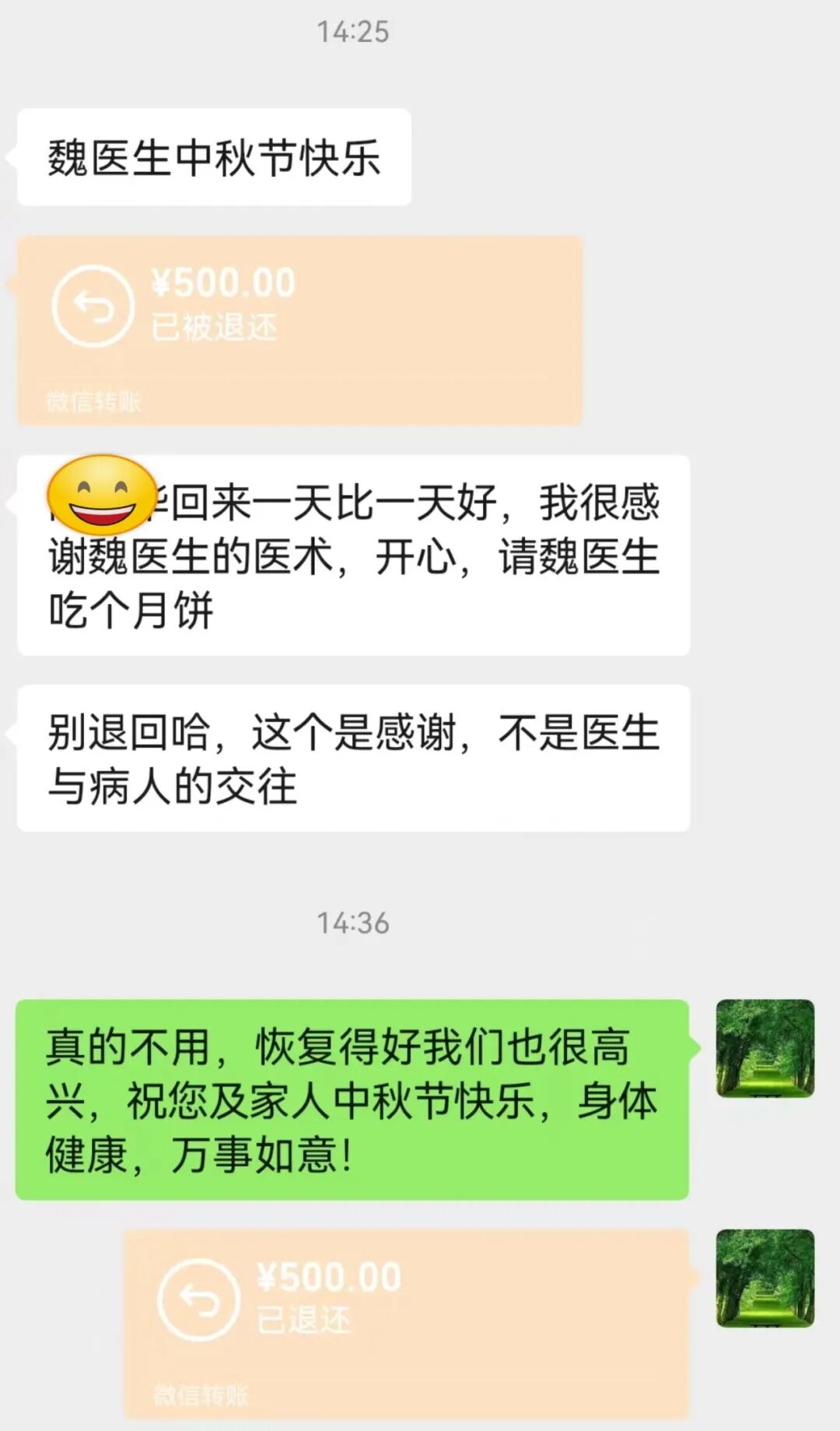Viewport: 840px width, 1431px height.
Task: Click the return arrow icon on the top transfer card
Action: coord(92,306)
